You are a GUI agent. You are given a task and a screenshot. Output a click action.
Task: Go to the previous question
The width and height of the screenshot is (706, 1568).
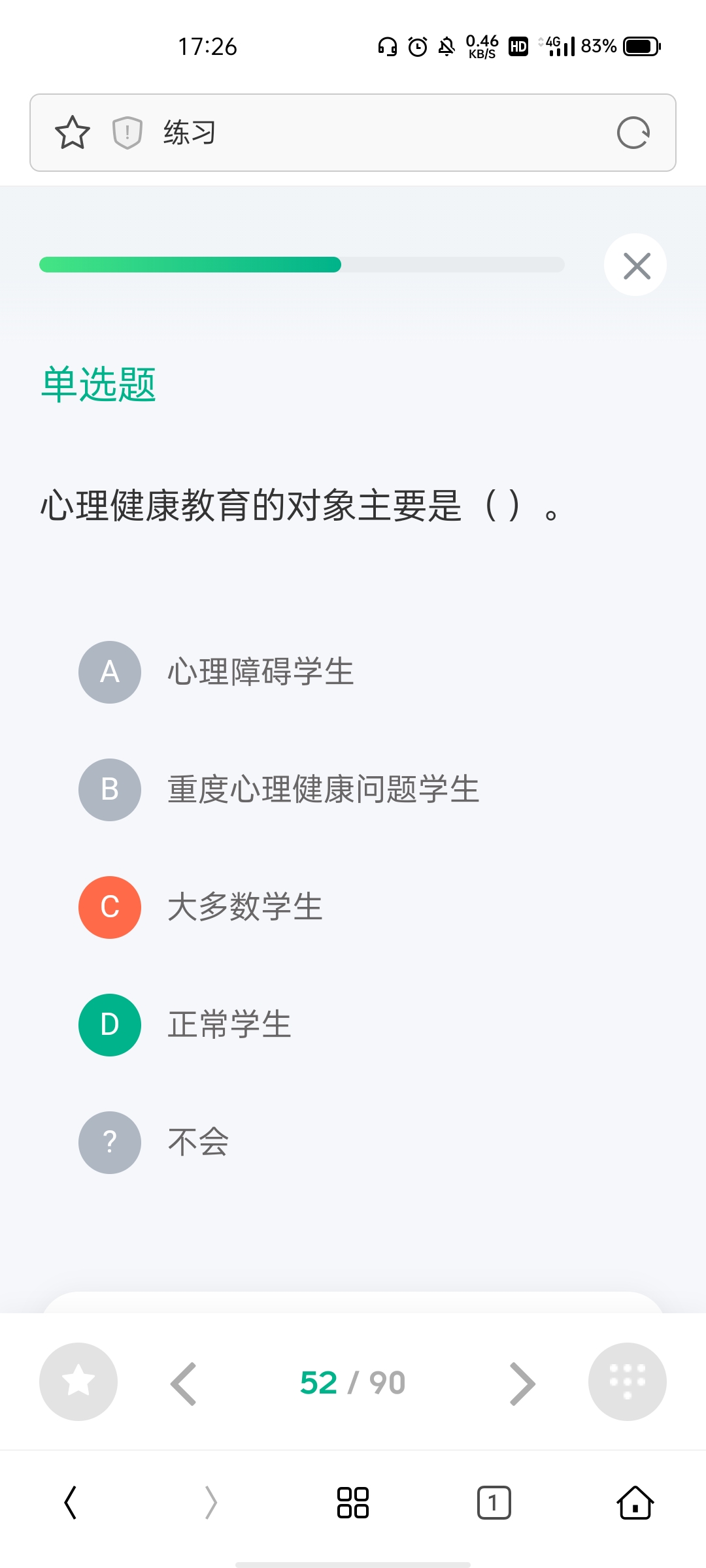(184, 1383)
